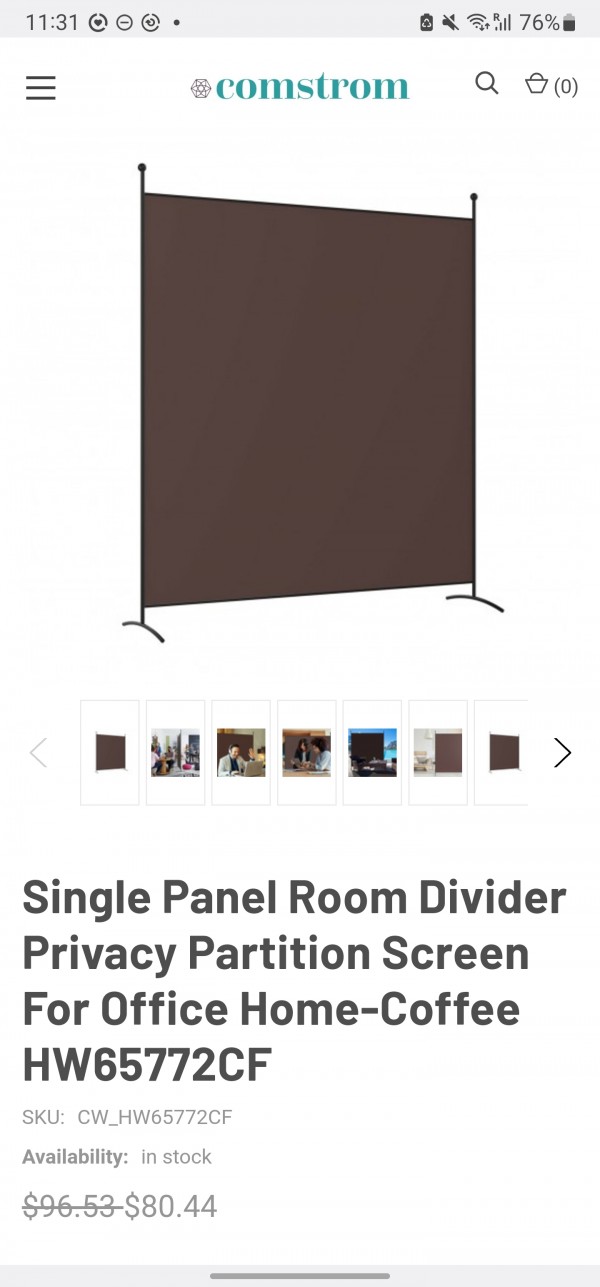Select the first brown divider thumbnail

(x=110, y=753)
